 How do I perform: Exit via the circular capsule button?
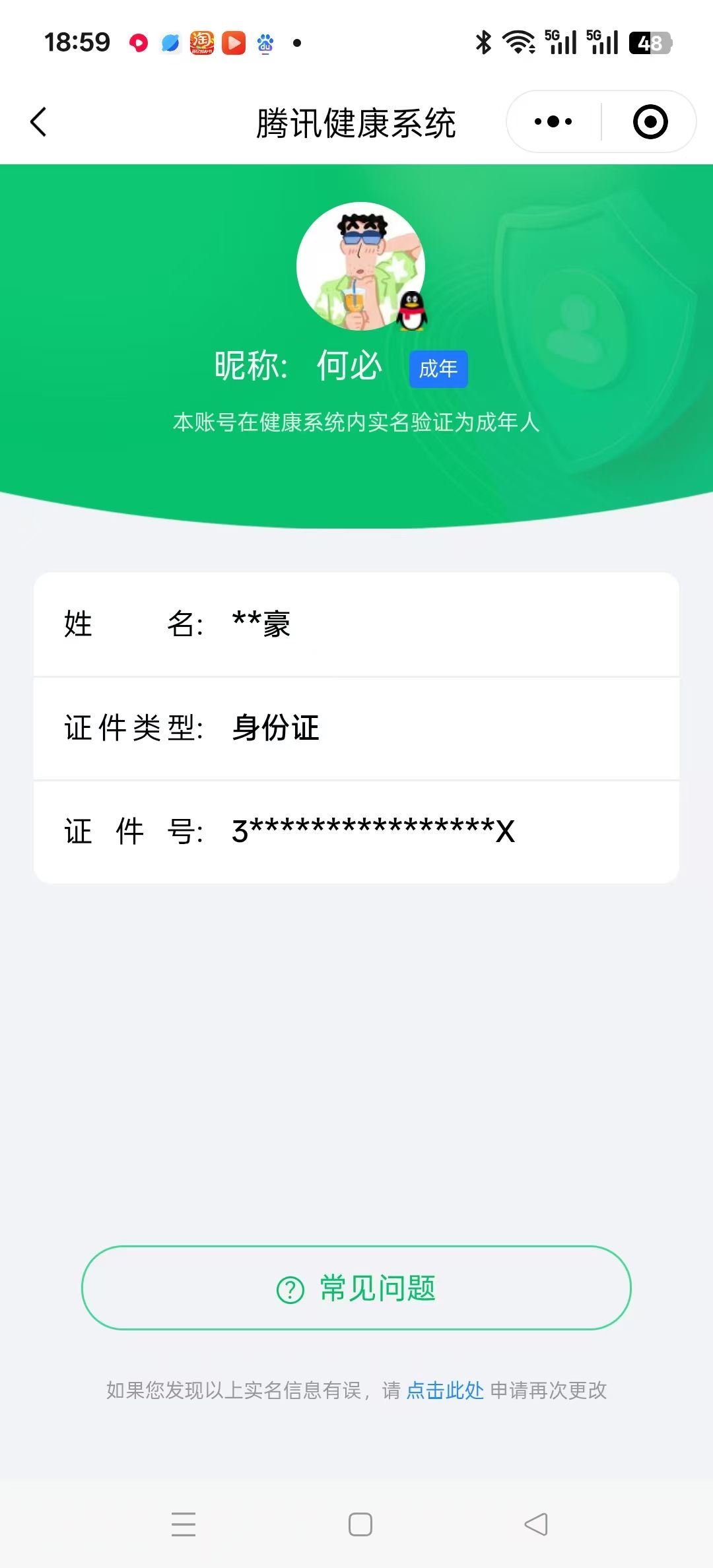650,121
